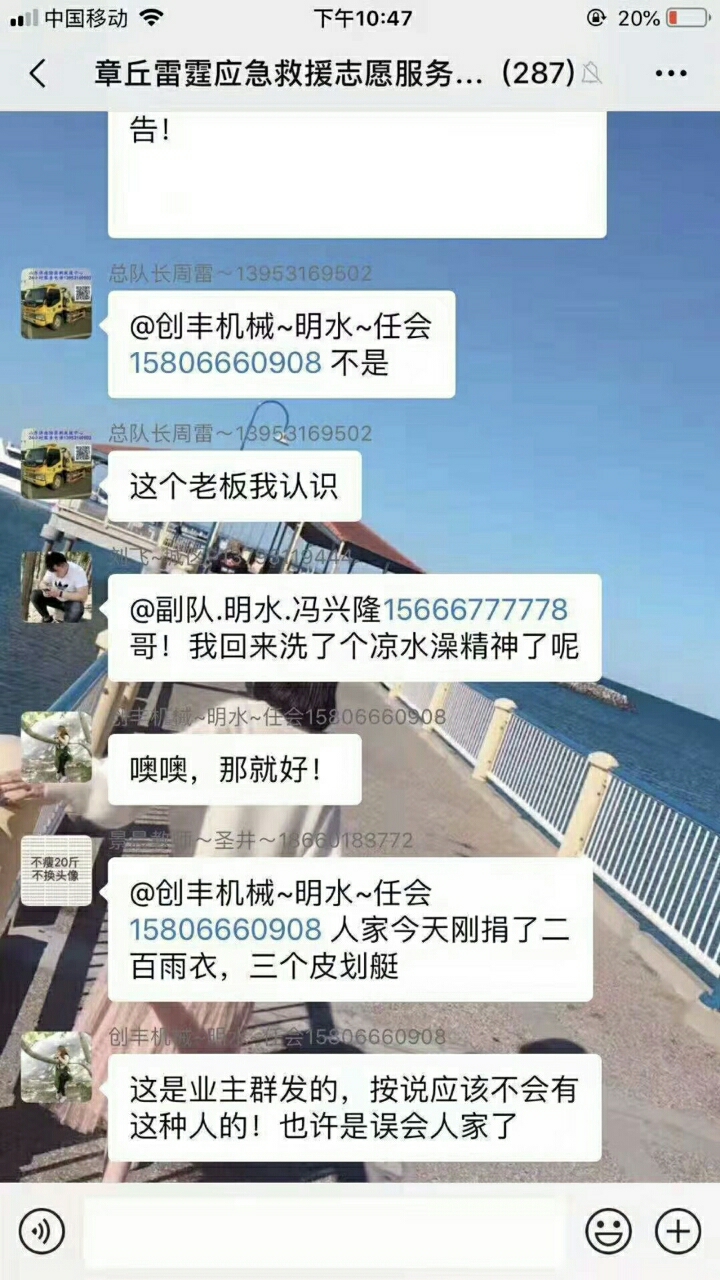Viewport: 720px width, 1280px height.
Task: Tap number 15806660908 in the 不是 message
Action: coord(225,362)
